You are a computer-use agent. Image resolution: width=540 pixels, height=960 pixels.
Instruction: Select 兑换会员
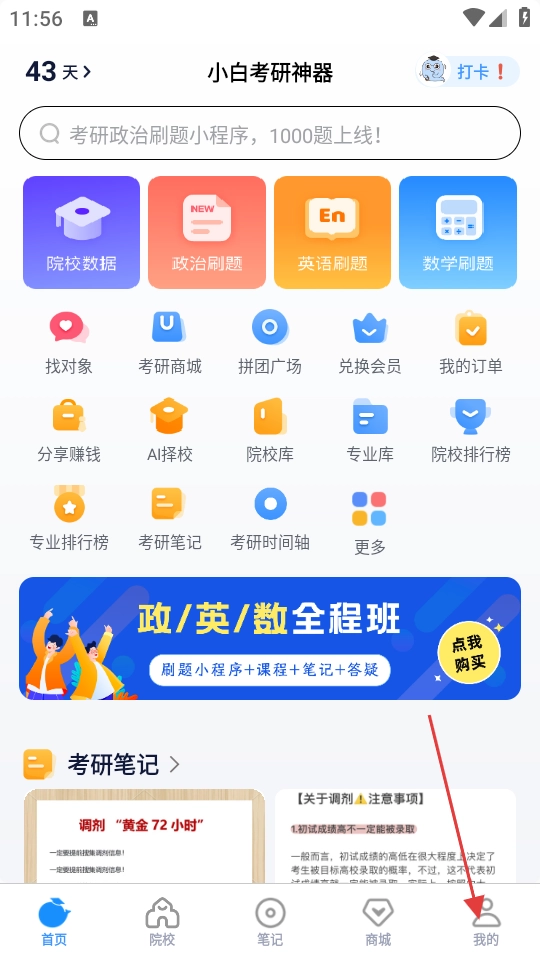370,342
